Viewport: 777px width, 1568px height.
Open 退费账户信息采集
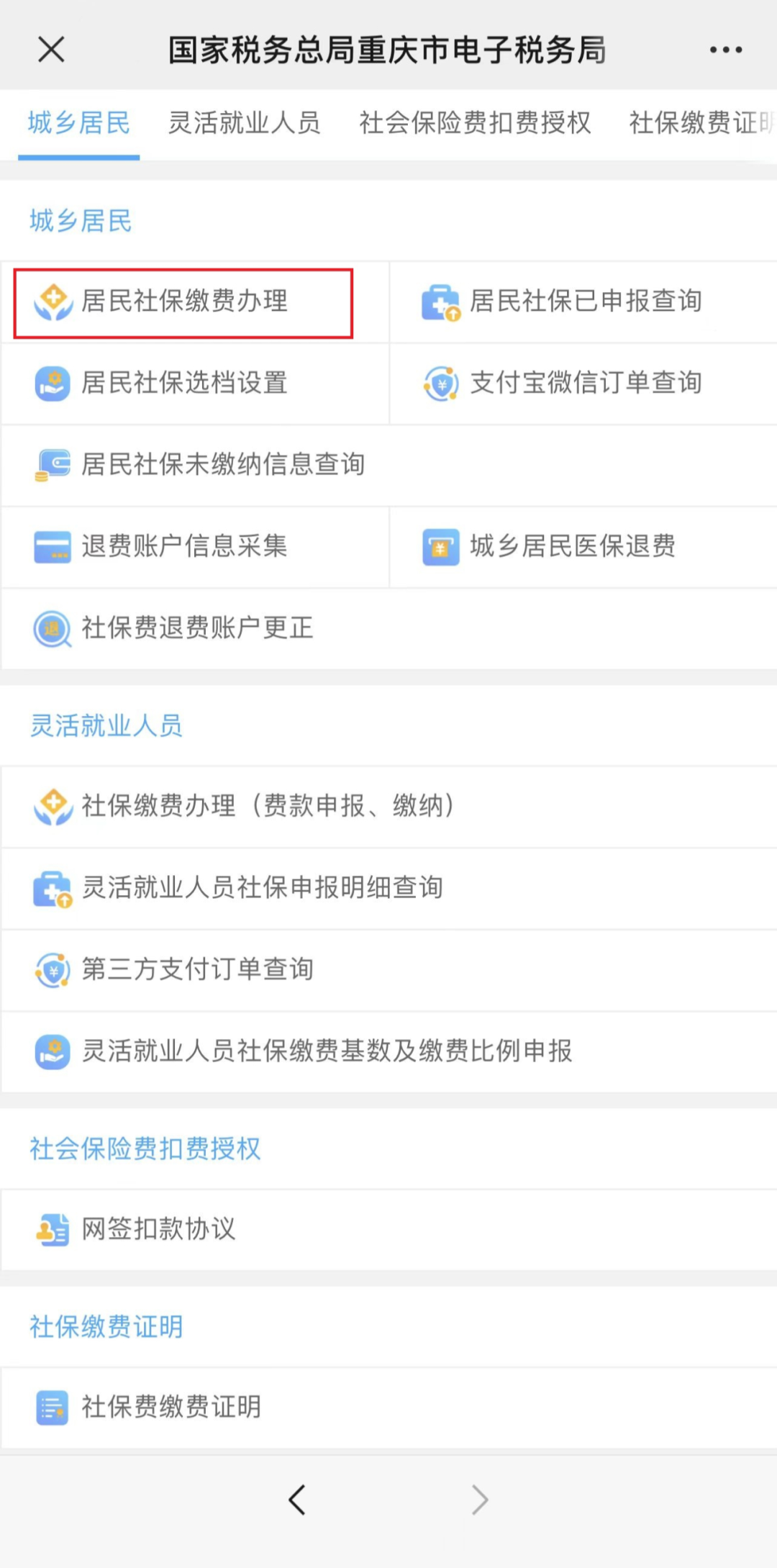(195, 547)
